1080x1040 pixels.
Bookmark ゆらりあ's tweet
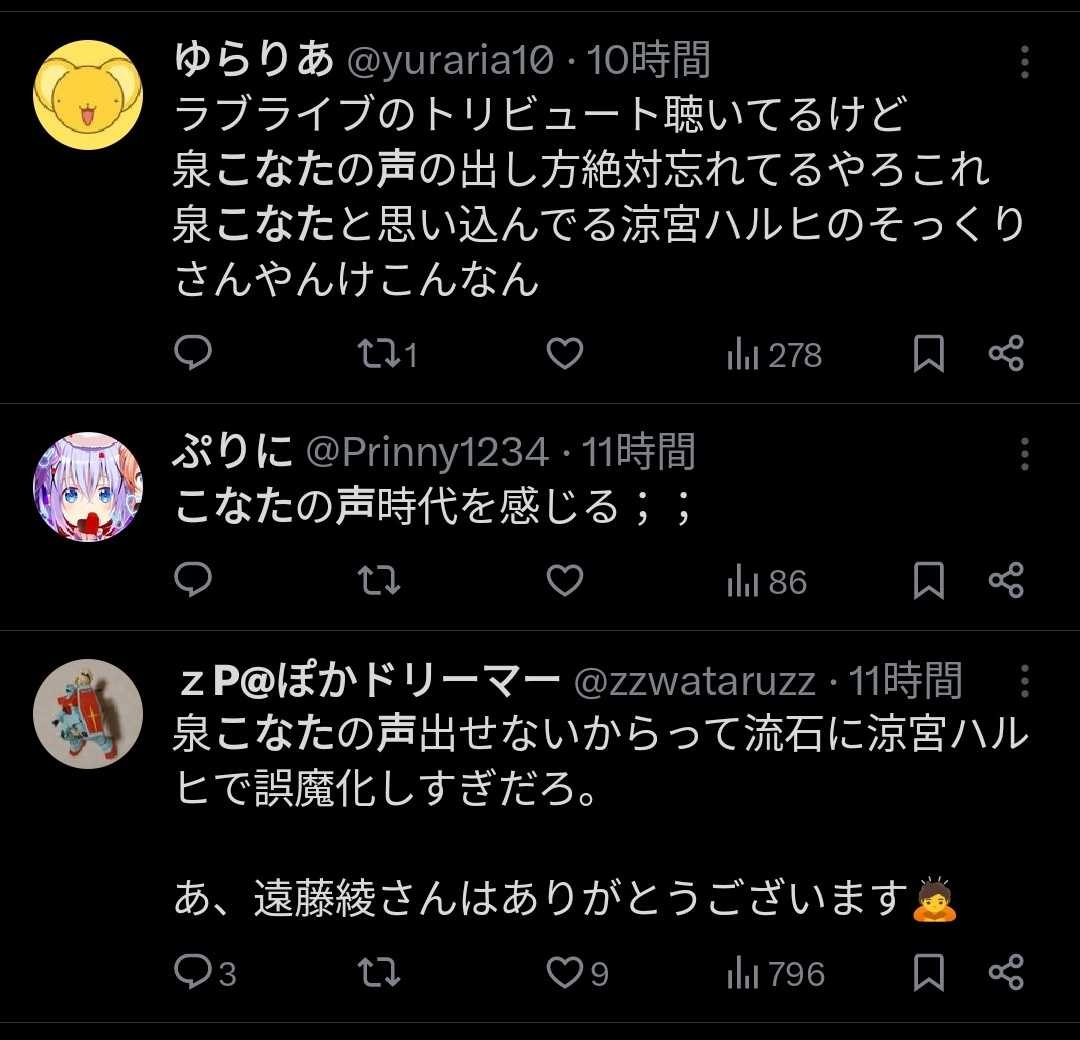click(x=929, y=354)
